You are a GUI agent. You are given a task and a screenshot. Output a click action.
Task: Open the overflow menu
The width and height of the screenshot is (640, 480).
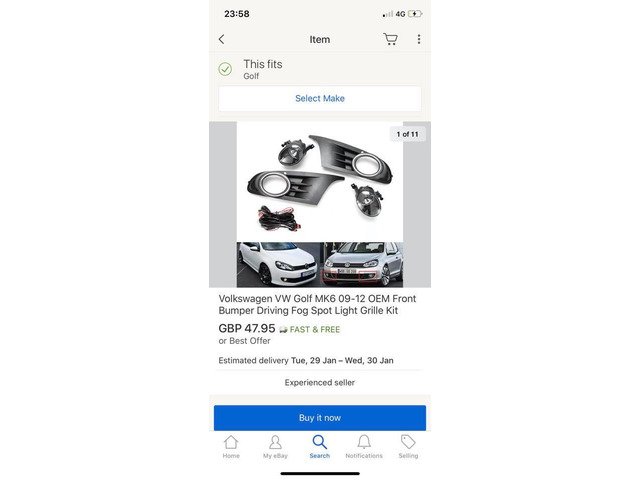[x=418, y=39]
